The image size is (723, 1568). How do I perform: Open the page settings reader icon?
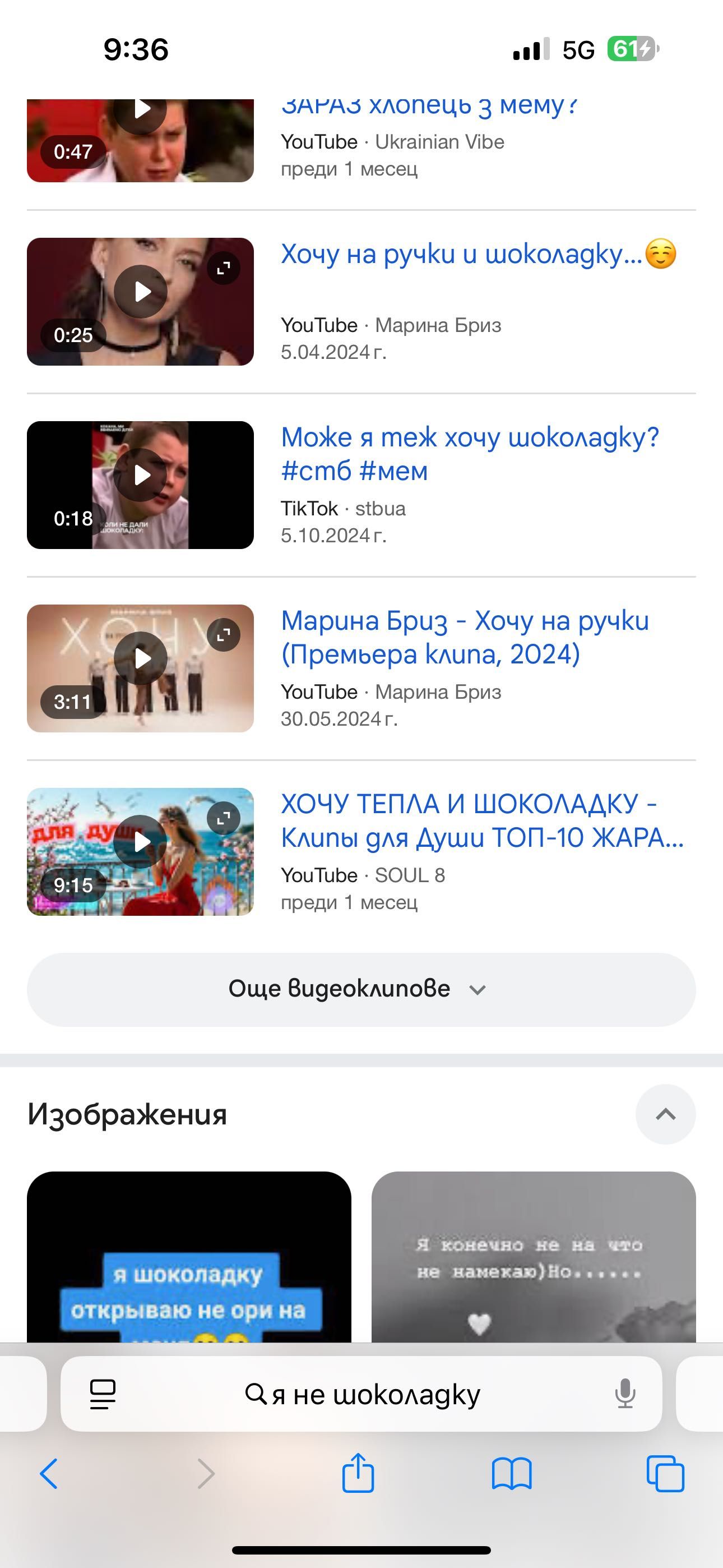(102, 1394)
